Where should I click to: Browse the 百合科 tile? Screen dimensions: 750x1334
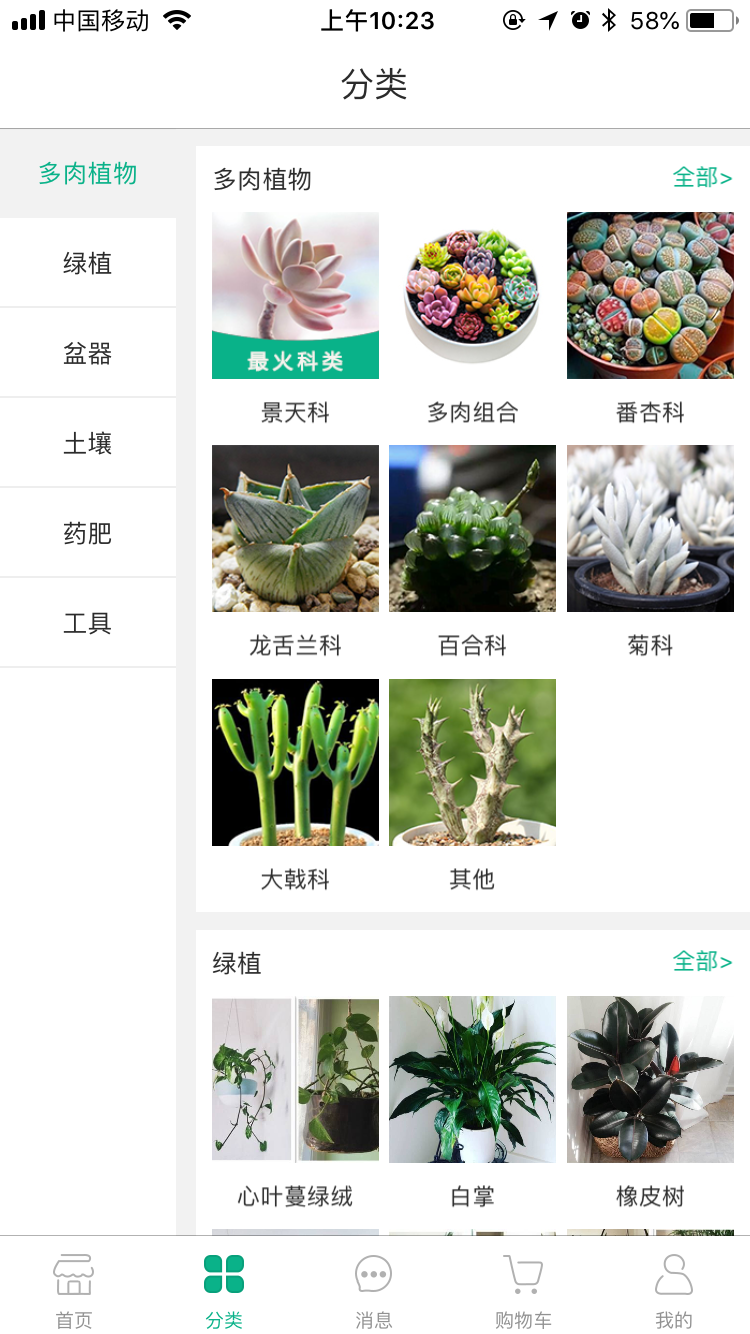(x=472, y=529)
